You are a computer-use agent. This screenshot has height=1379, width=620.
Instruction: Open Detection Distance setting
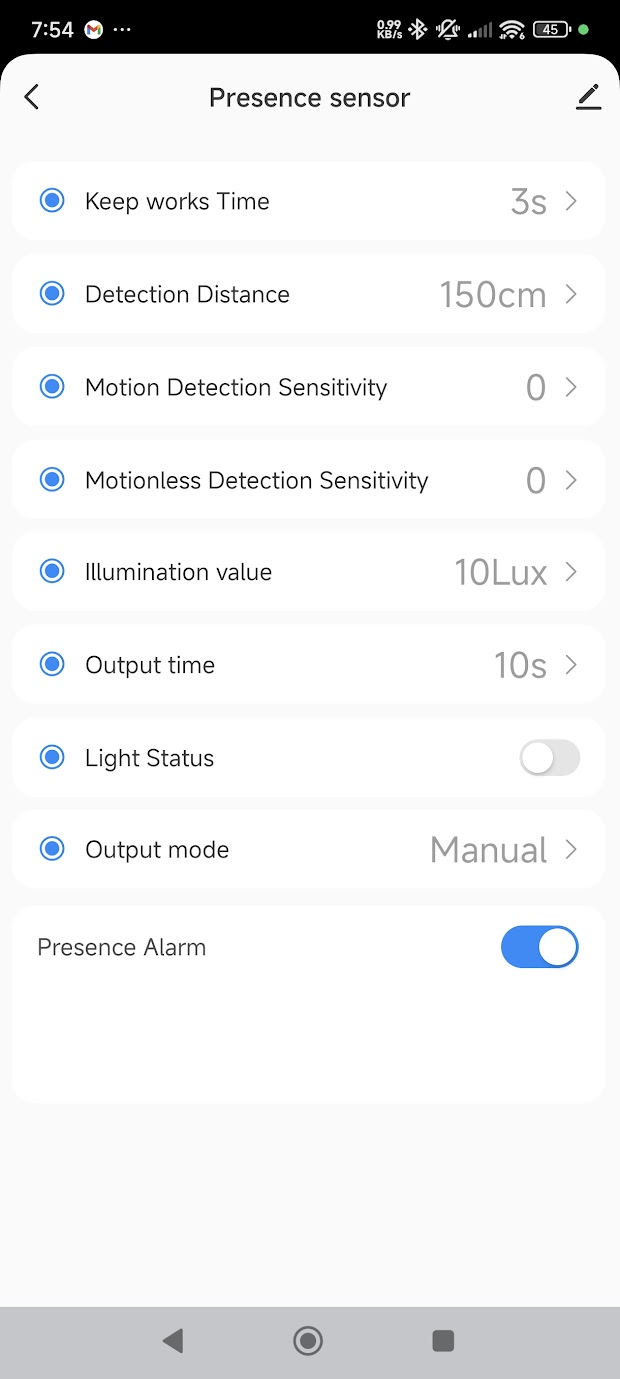coord(309,294)
